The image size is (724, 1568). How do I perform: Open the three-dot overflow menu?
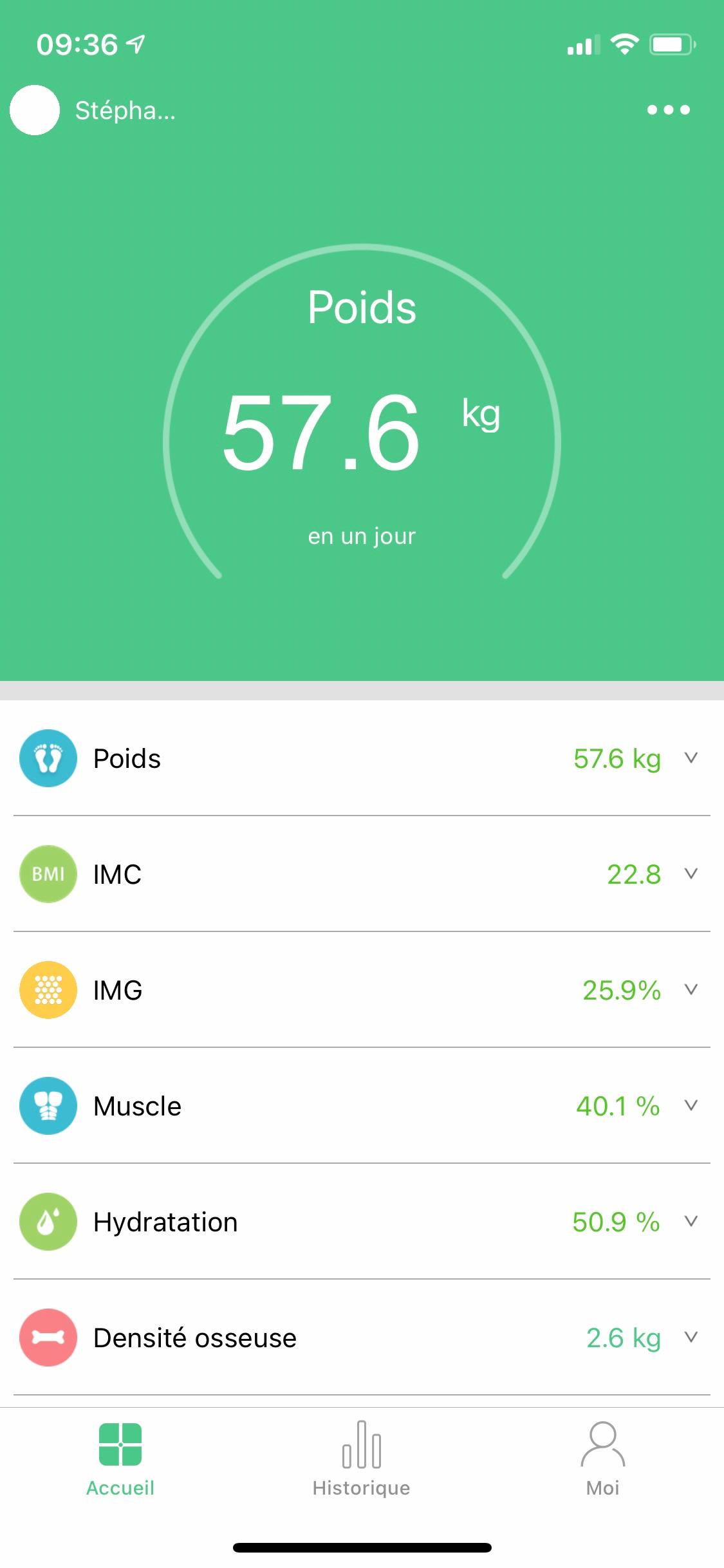point(668,110)
